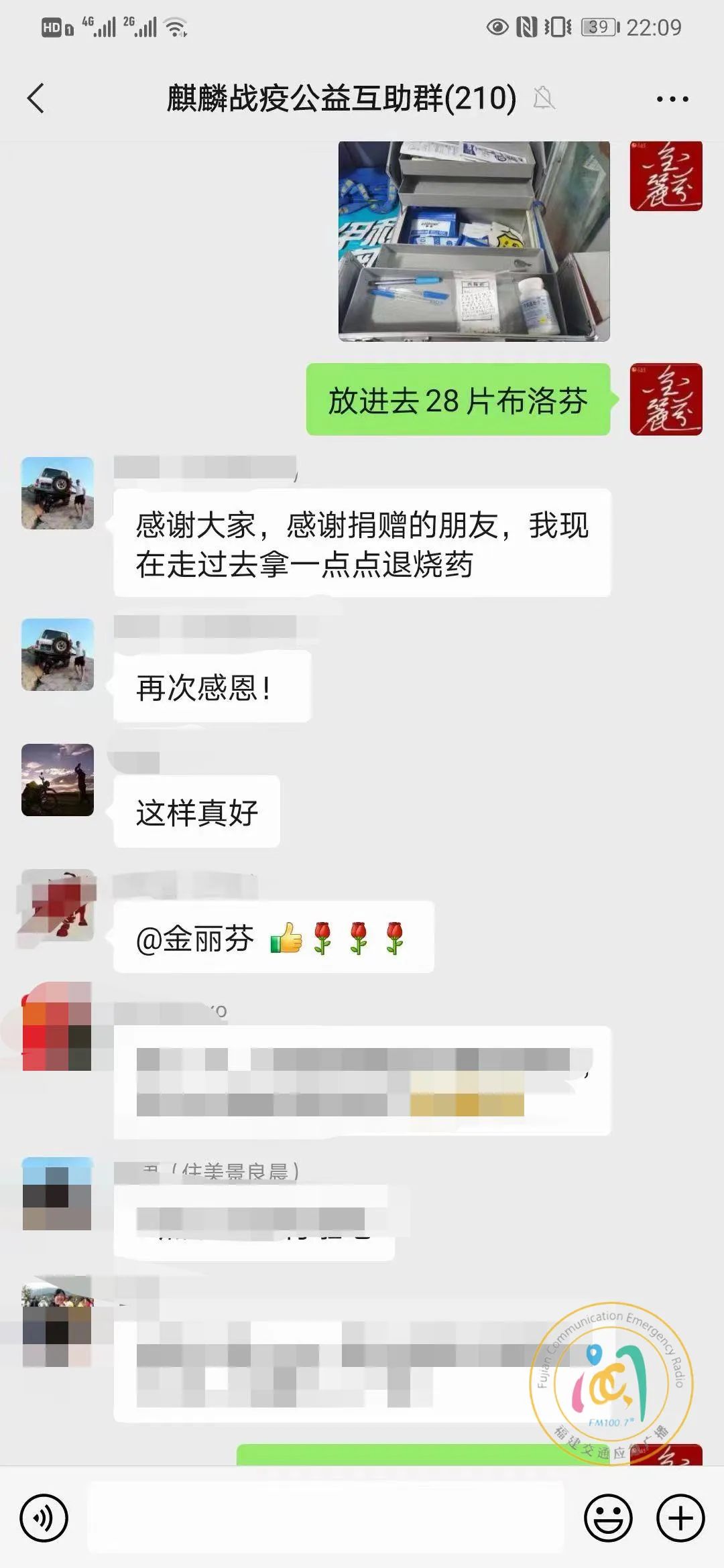Go back from the group chat
724x1568 pixels.
pos(36,99)
